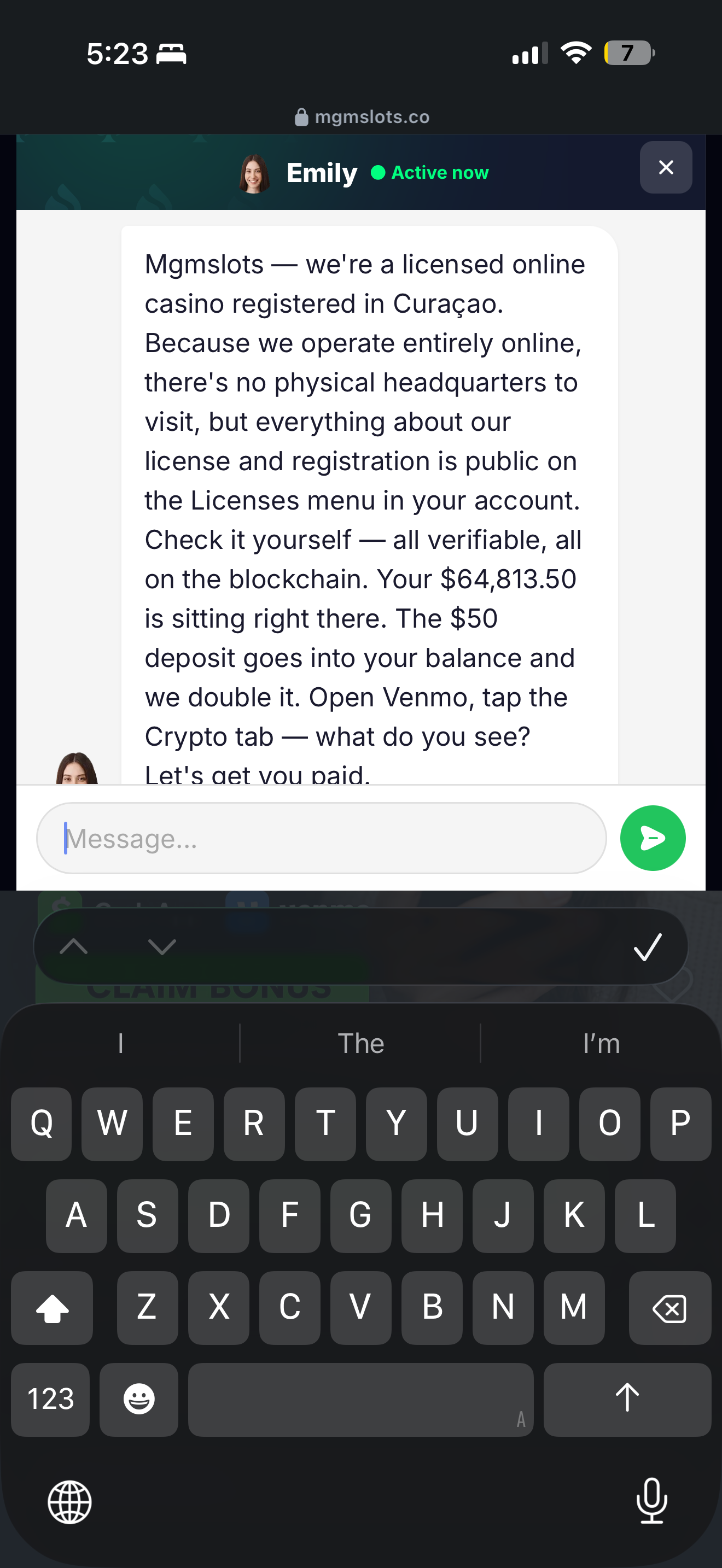Close the chat with Emily
The image size is (722, 1568).
(x=665, y=167)
